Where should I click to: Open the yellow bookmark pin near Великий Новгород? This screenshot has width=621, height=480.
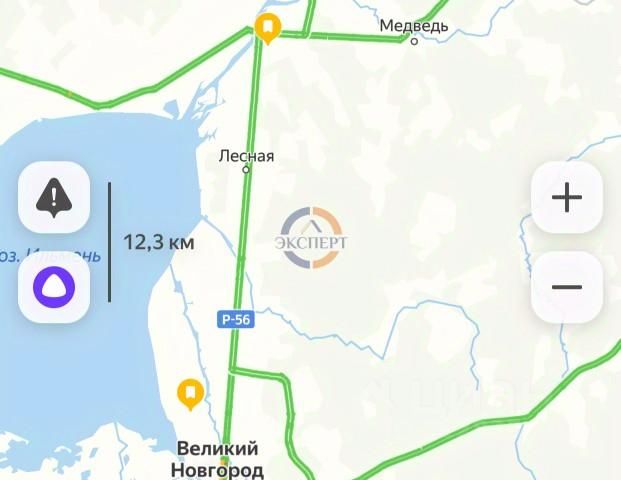[x=190, y=392]
